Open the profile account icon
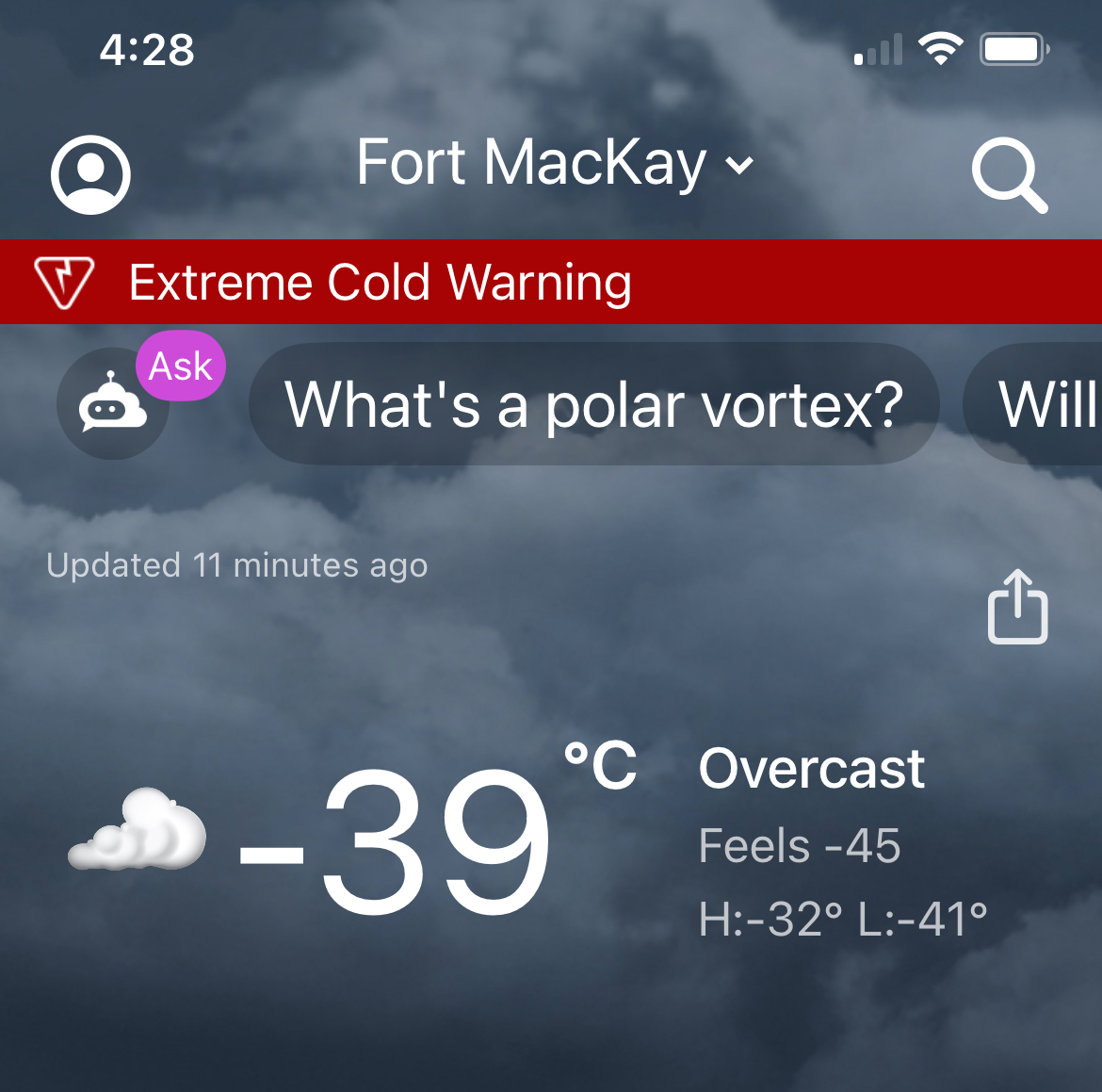The height and width of the screenshot is (1092, 1102). pyautogui.click(x=90, y=174)
